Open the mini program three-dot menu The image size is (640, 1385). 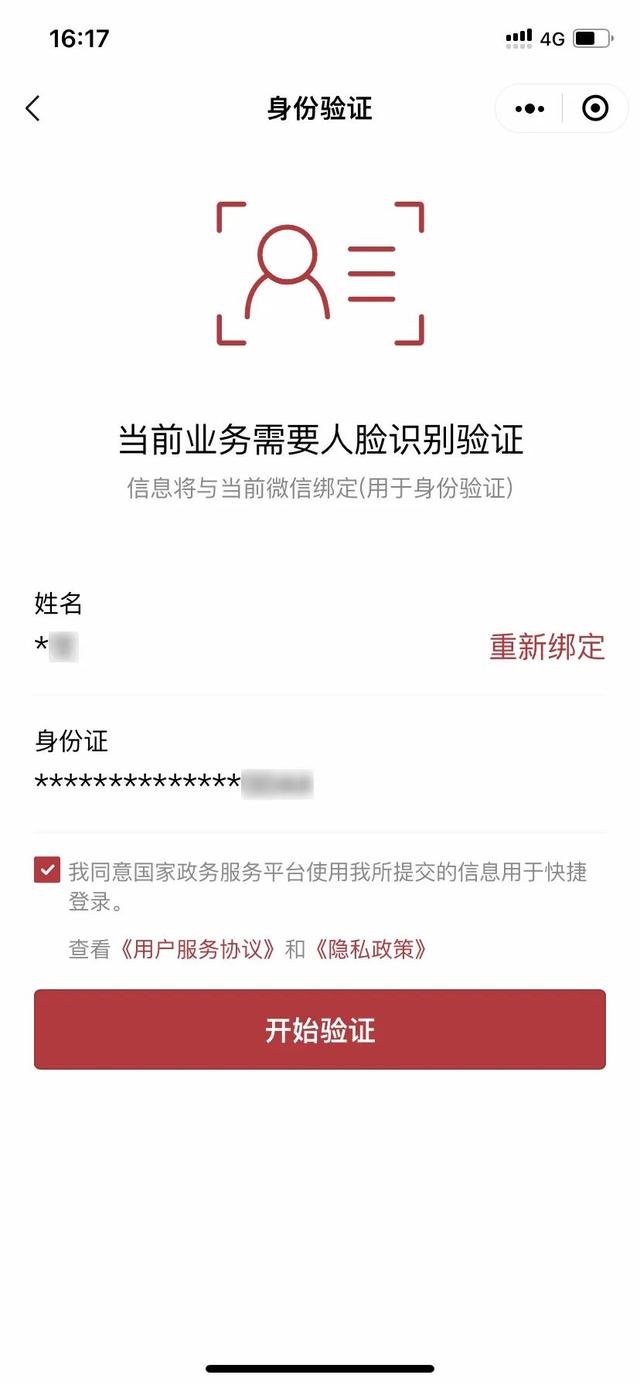(x=529, y=108)
